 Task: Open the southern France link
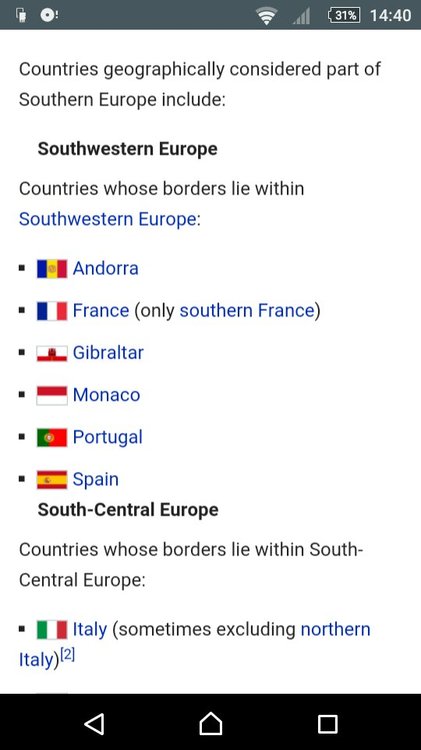point(247,310)
